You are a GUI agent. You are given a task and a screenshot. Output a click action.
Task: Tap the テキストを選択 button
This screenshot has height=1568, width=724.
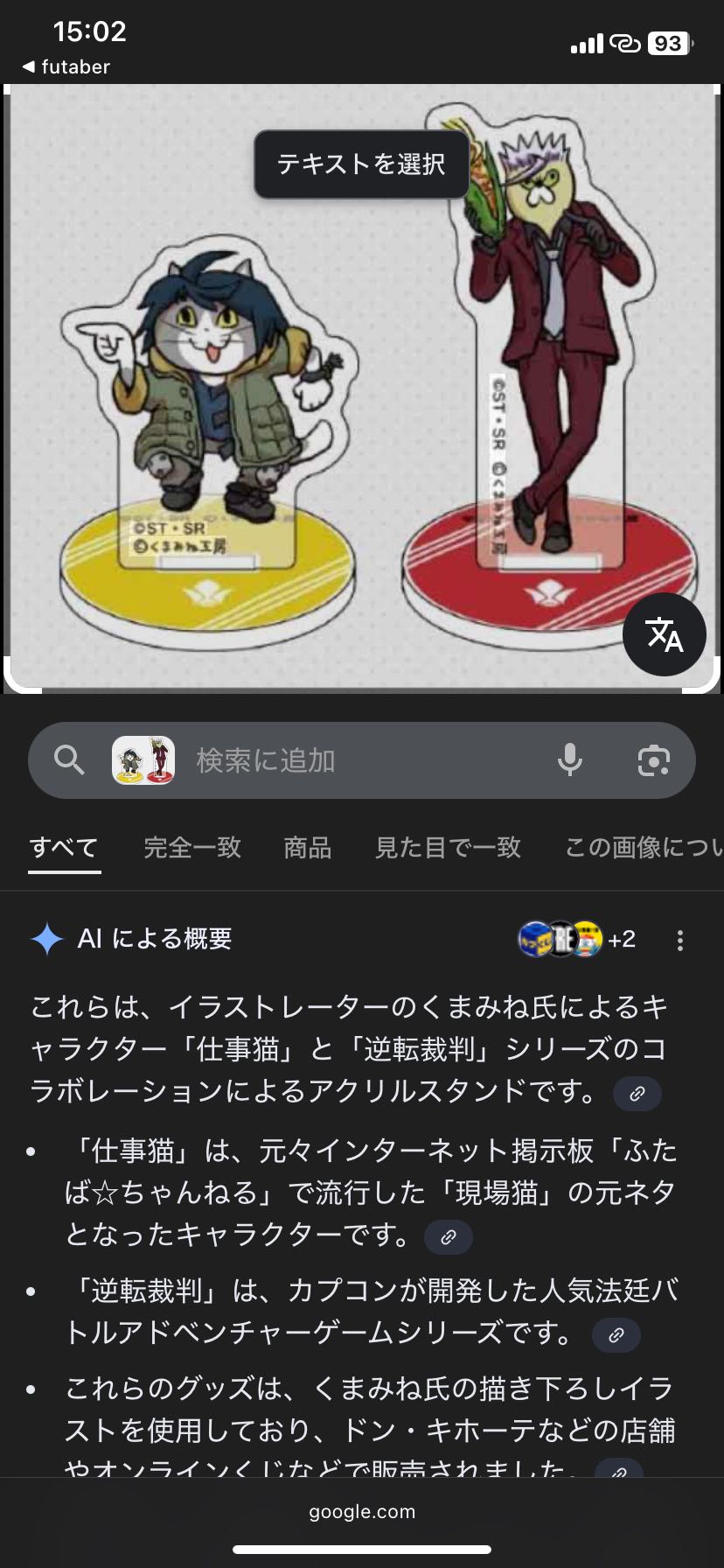(361, 164)
